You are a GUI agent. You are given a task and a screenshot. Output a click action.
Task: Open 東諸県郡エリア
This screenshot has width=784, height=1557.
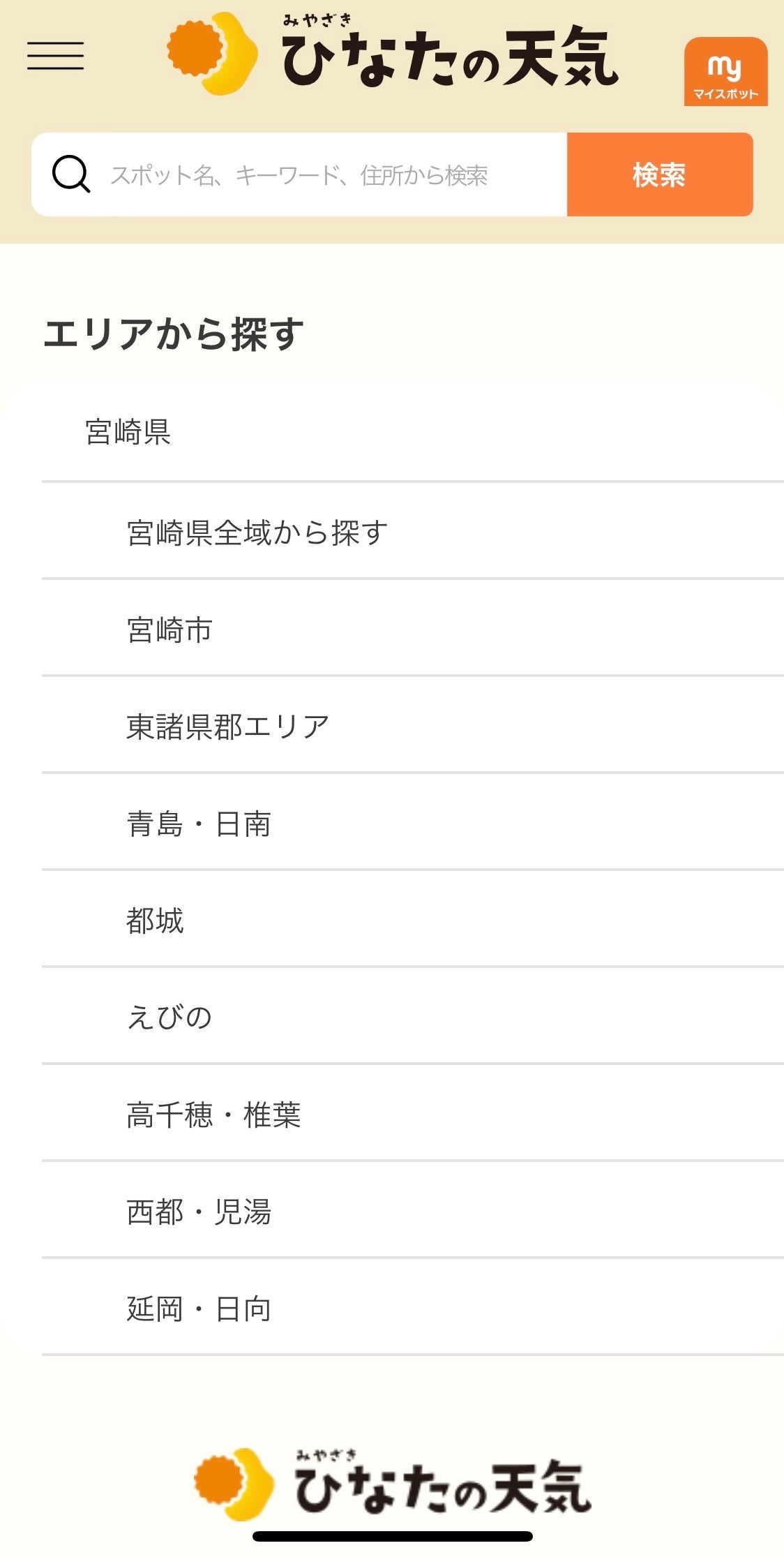(x=227, y=727)
